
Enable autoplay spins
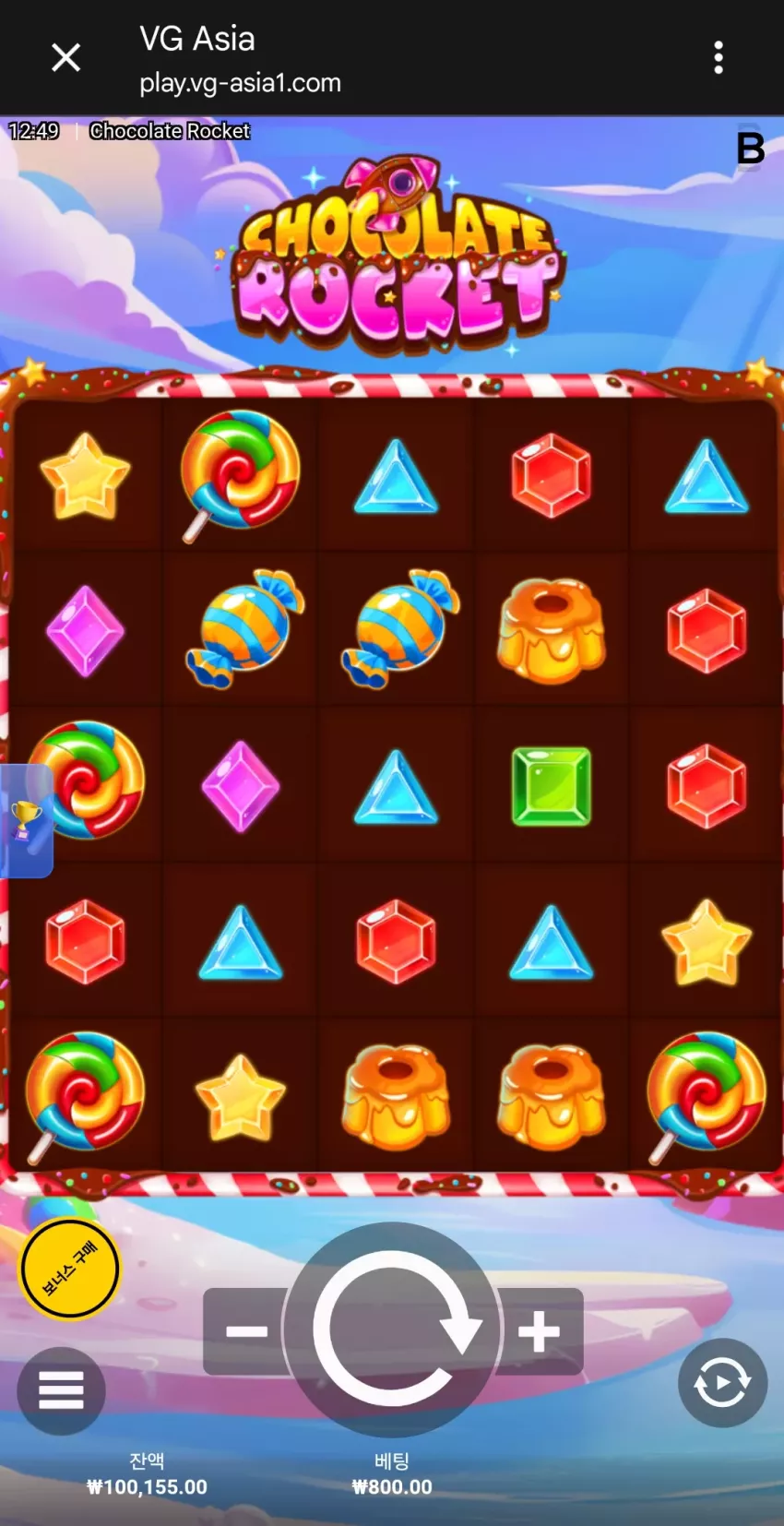coord(722,1383)
